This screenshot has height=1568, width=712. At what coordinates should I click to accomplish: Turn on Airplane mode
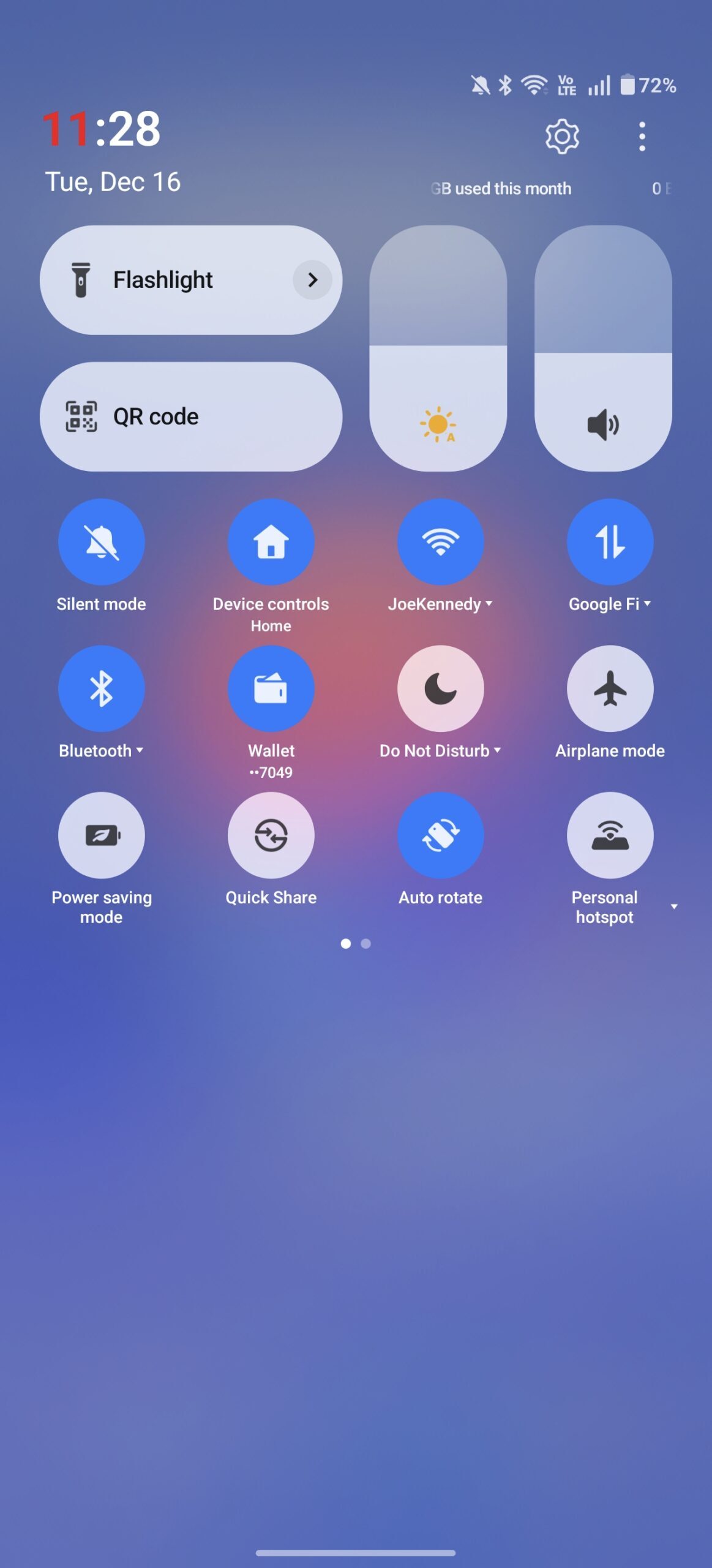[x=610, y=688]
